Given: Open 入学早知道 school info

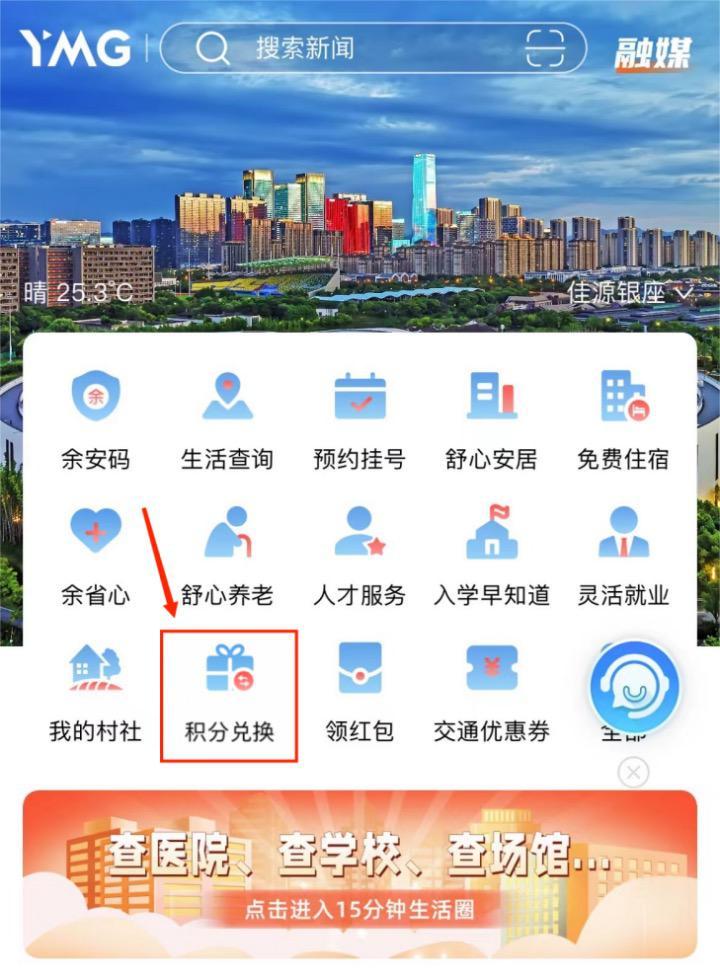Looking at the screenshot, I should pos(491,555).
